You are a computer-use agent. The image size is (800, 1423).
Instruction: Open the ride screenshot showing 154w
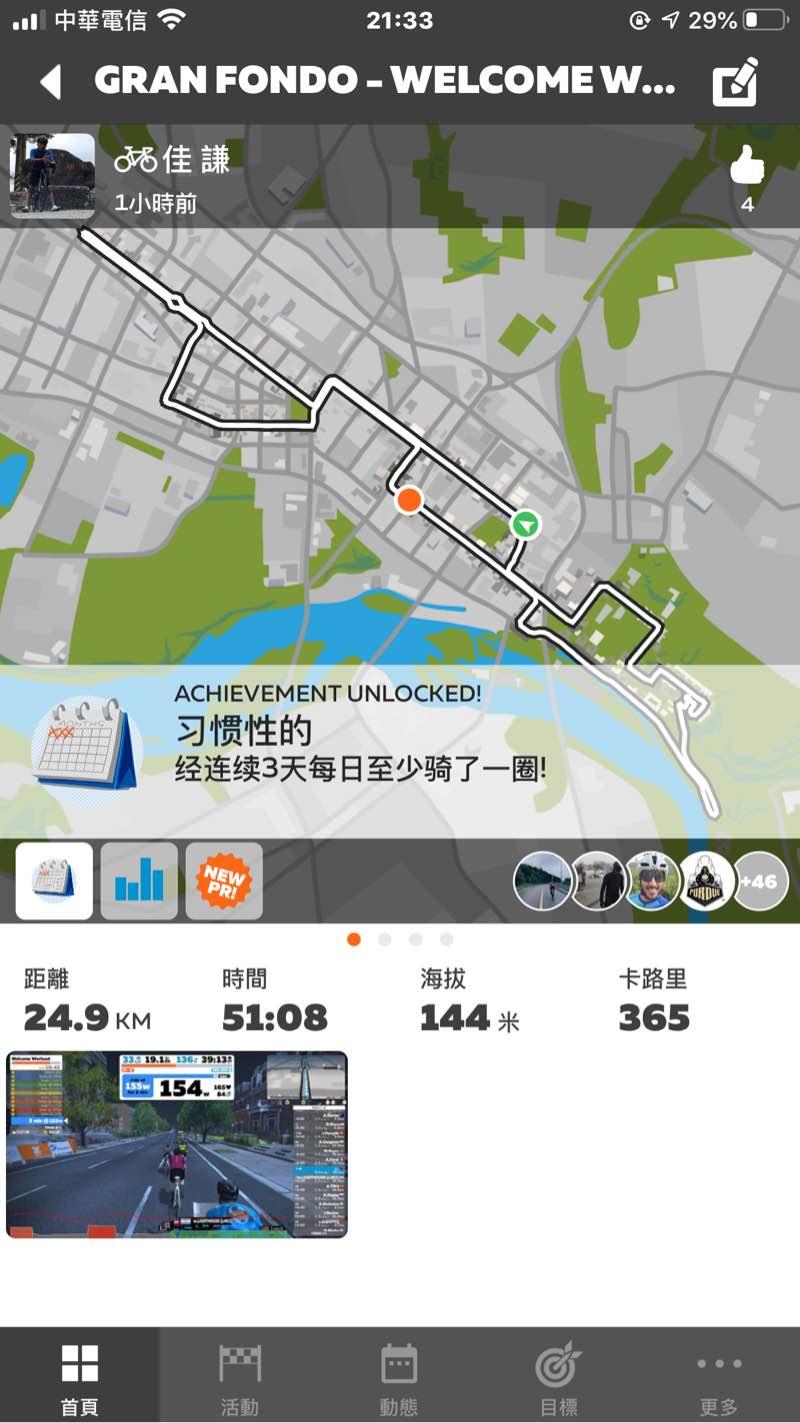[177, 1144]
